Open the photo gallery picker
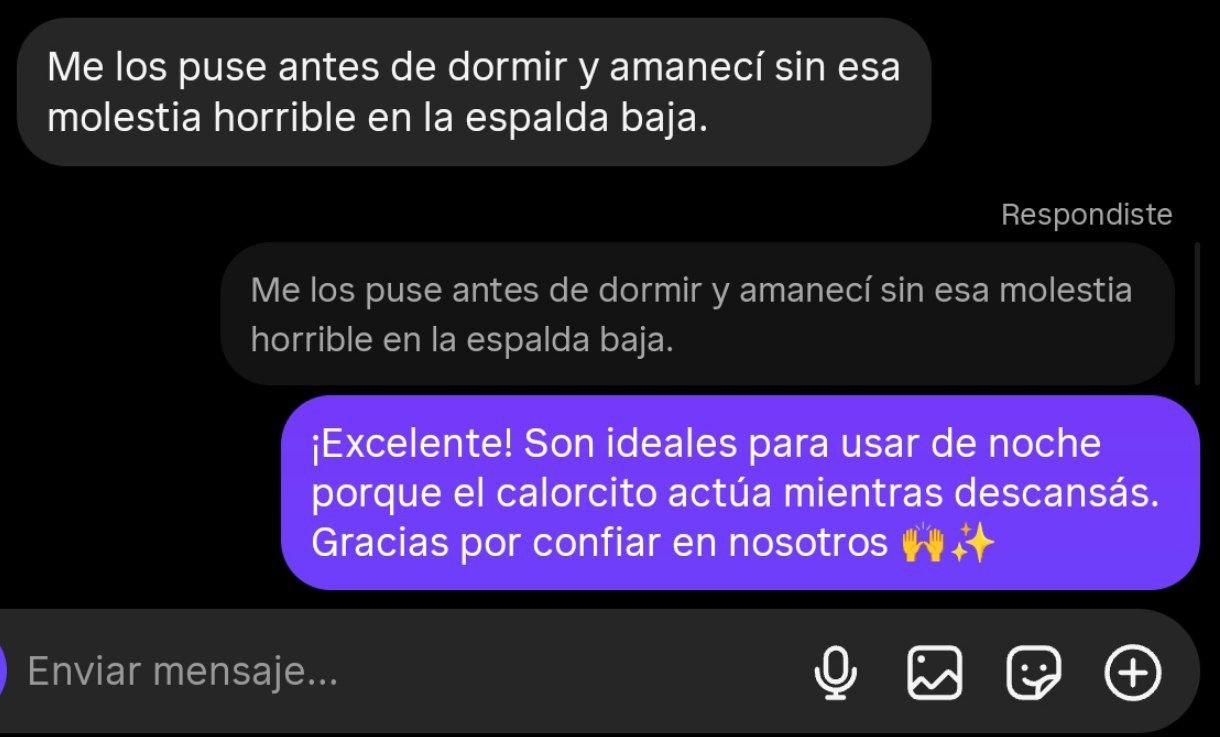The height and width of the screenshot is (737, 1220). [x=934, y=671]
